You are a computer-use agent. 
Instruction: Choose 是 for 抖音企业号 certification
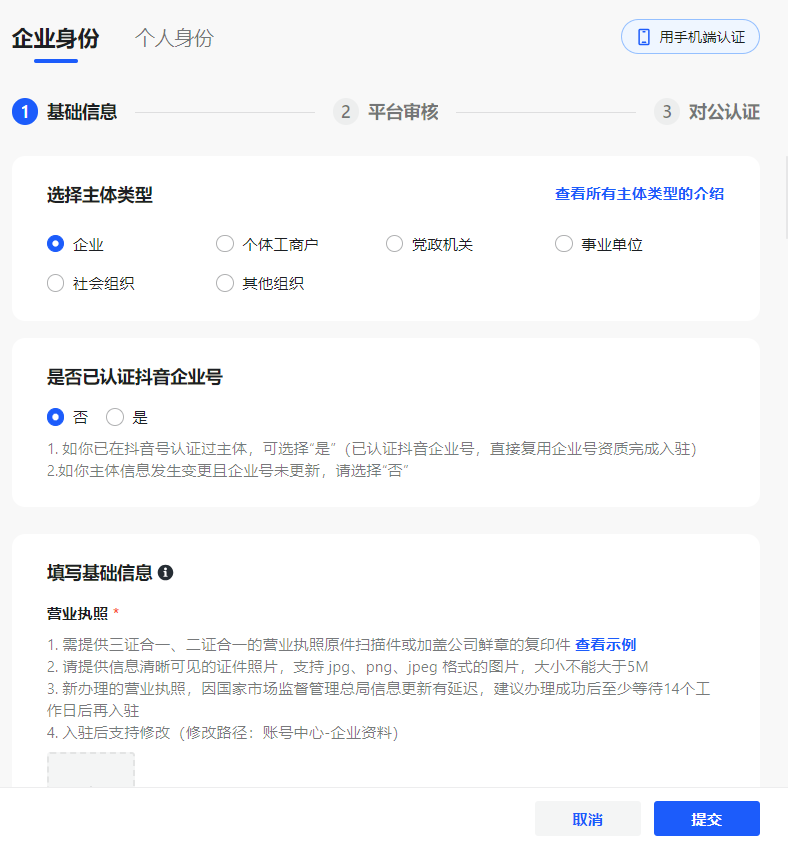click(x=115, y=417)
